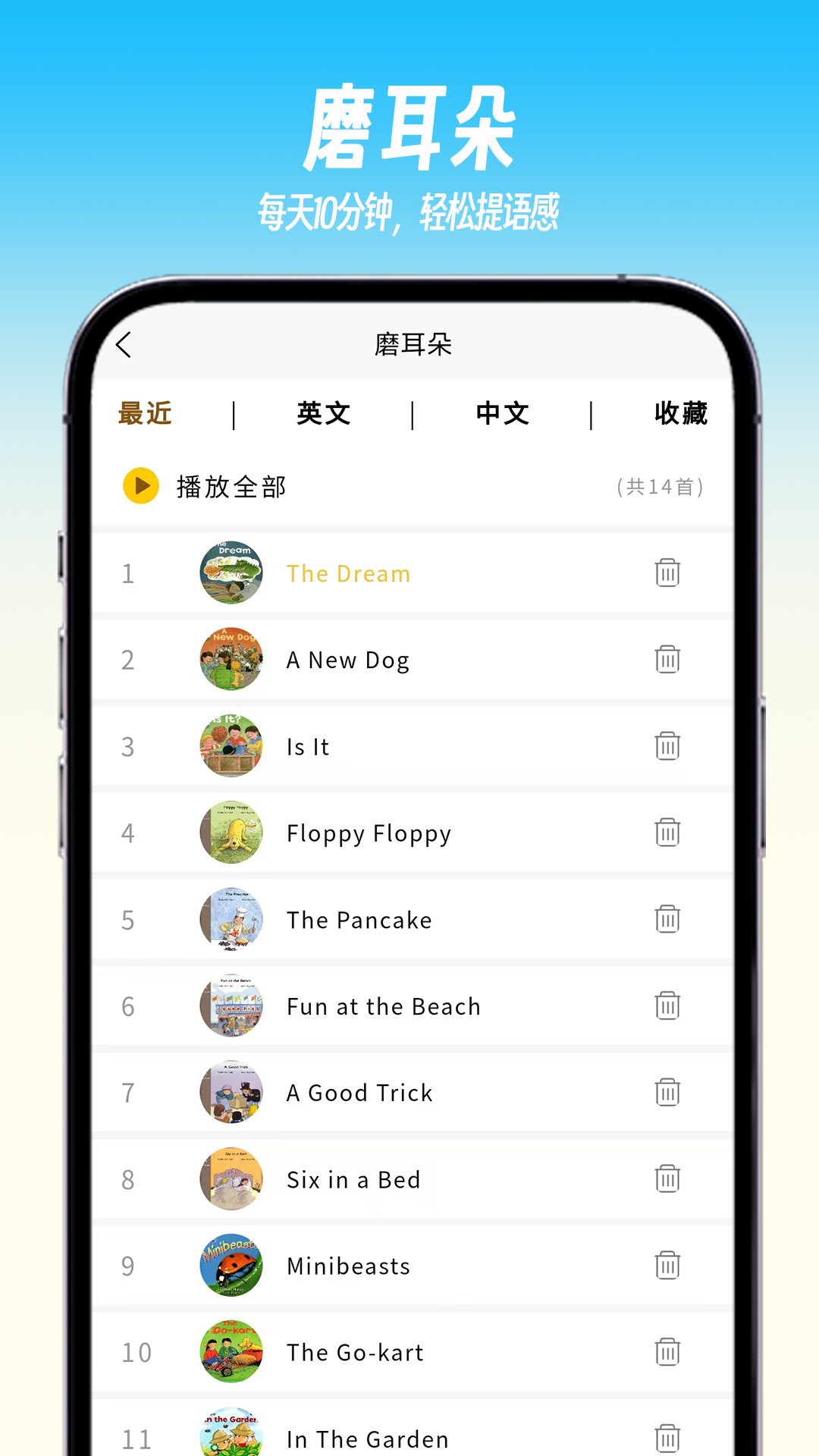Select the 中文 category
This screenshot has width=819, height=1456.
pyautogui.click(x=502, y=414)
